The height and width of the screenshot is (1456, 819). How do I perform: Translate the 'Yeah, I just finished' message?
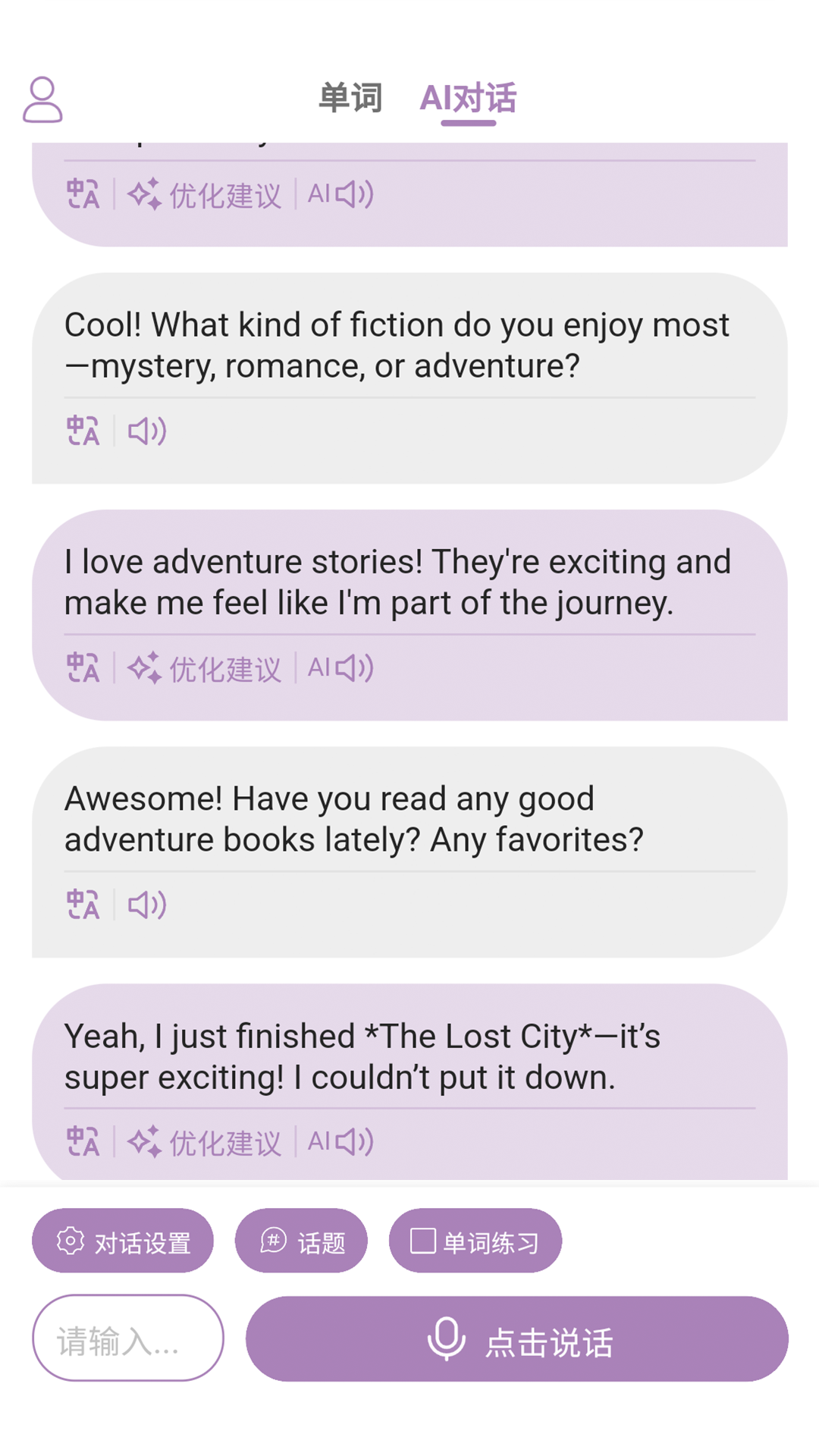[x=83, y=1141]
